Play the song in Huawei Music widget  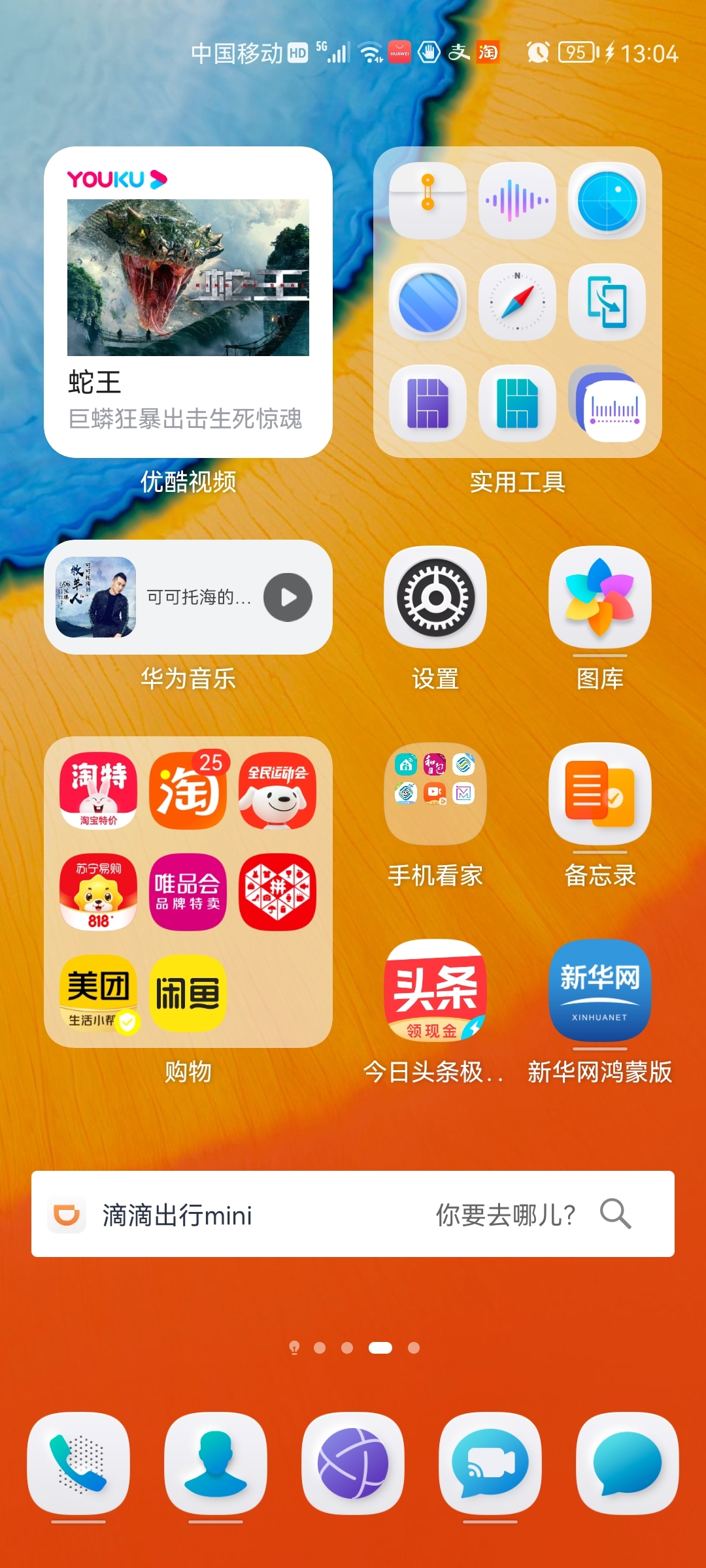click(288, 597)
